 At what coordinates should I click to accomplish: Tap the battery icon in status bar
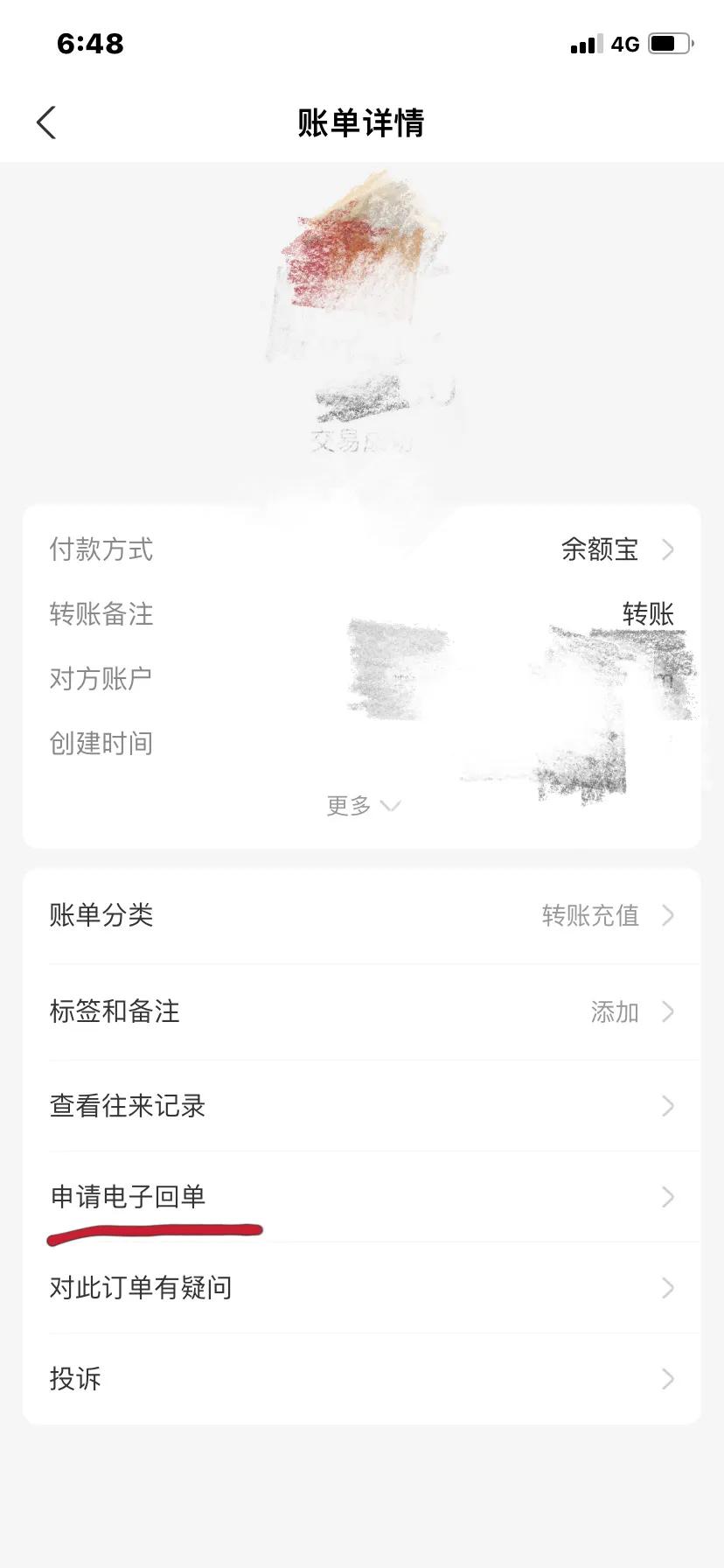tap(670, 42)
